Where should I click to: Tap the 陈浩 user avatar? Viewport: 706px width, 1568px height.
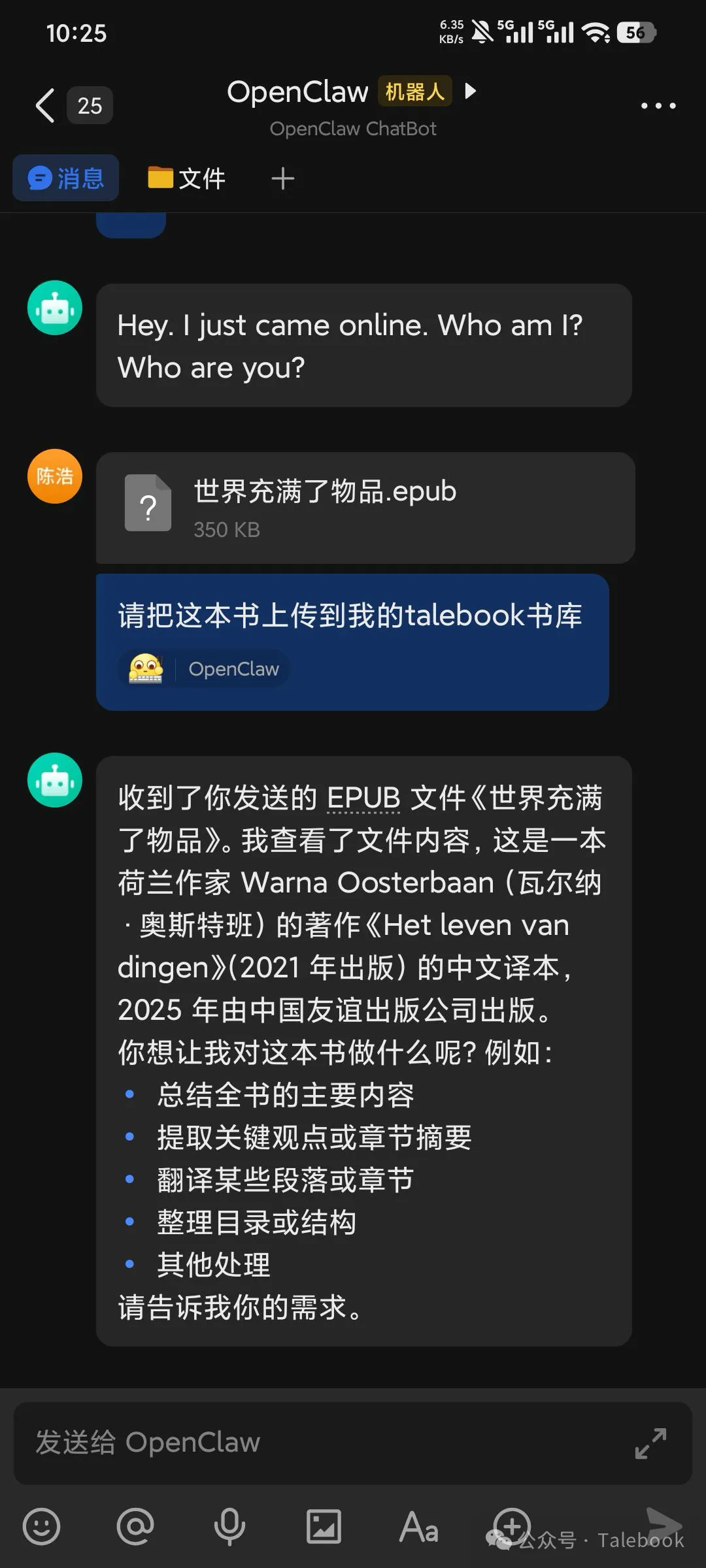[x=54, y=477]
